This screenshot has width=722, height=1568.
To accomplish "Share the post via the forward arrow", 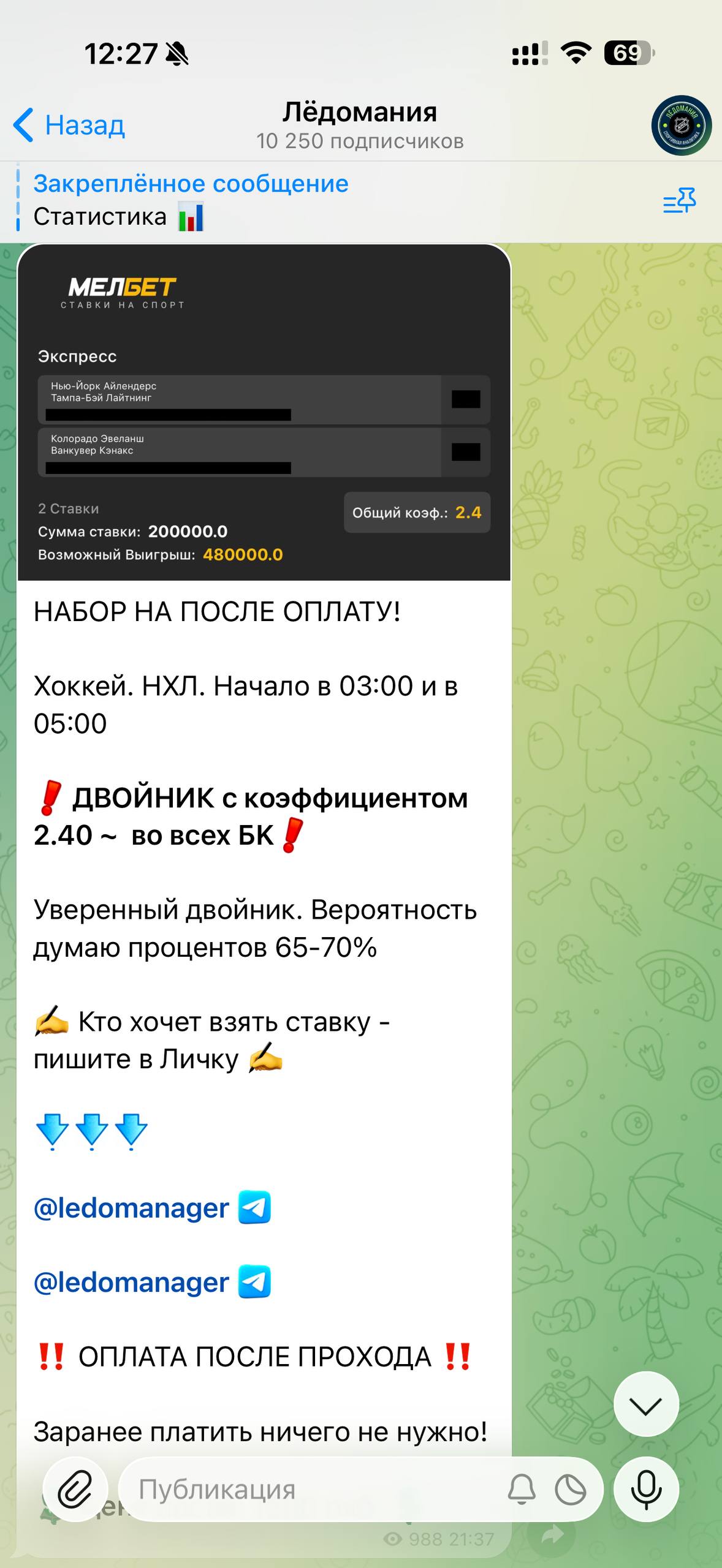I will 553,1535.
